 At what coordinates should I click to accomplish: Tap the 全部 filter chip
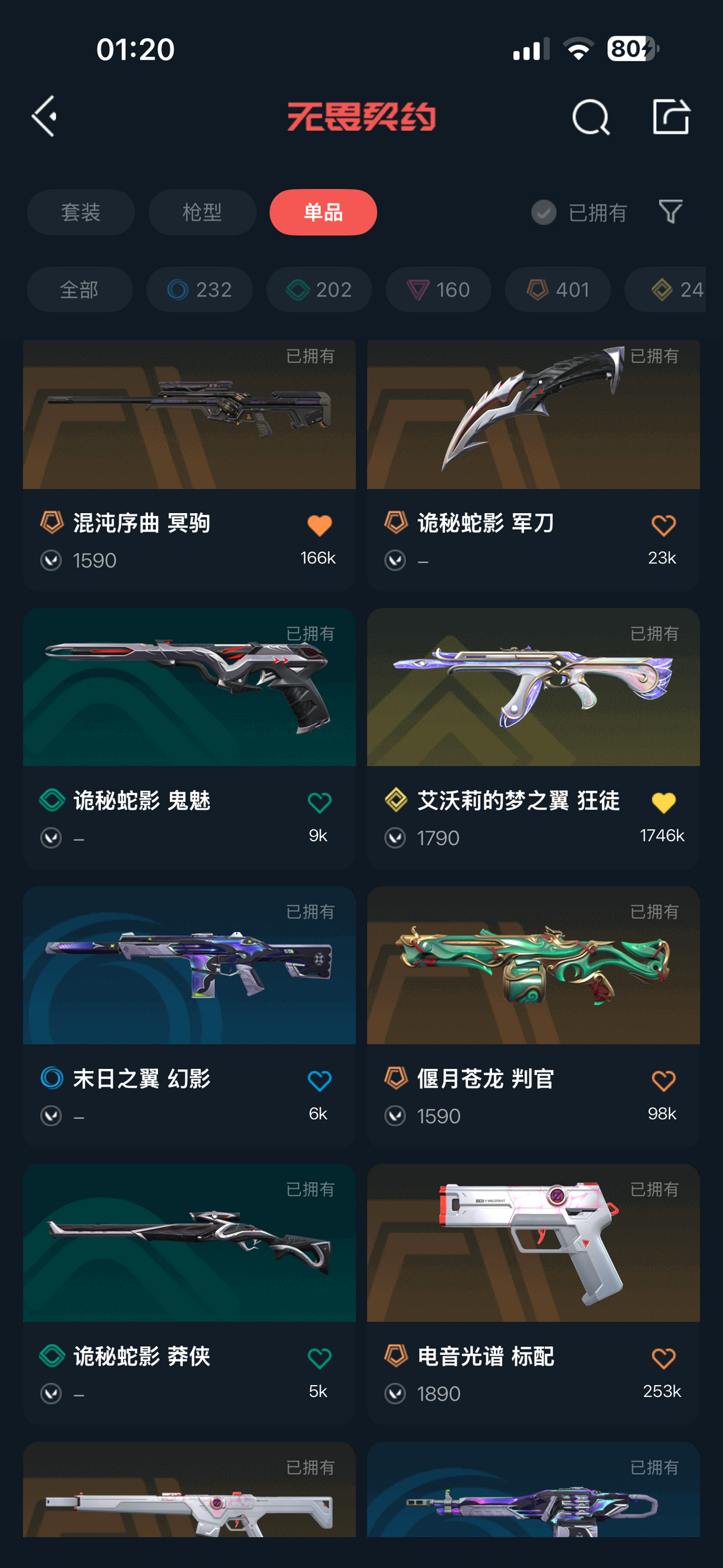point(79,289)
